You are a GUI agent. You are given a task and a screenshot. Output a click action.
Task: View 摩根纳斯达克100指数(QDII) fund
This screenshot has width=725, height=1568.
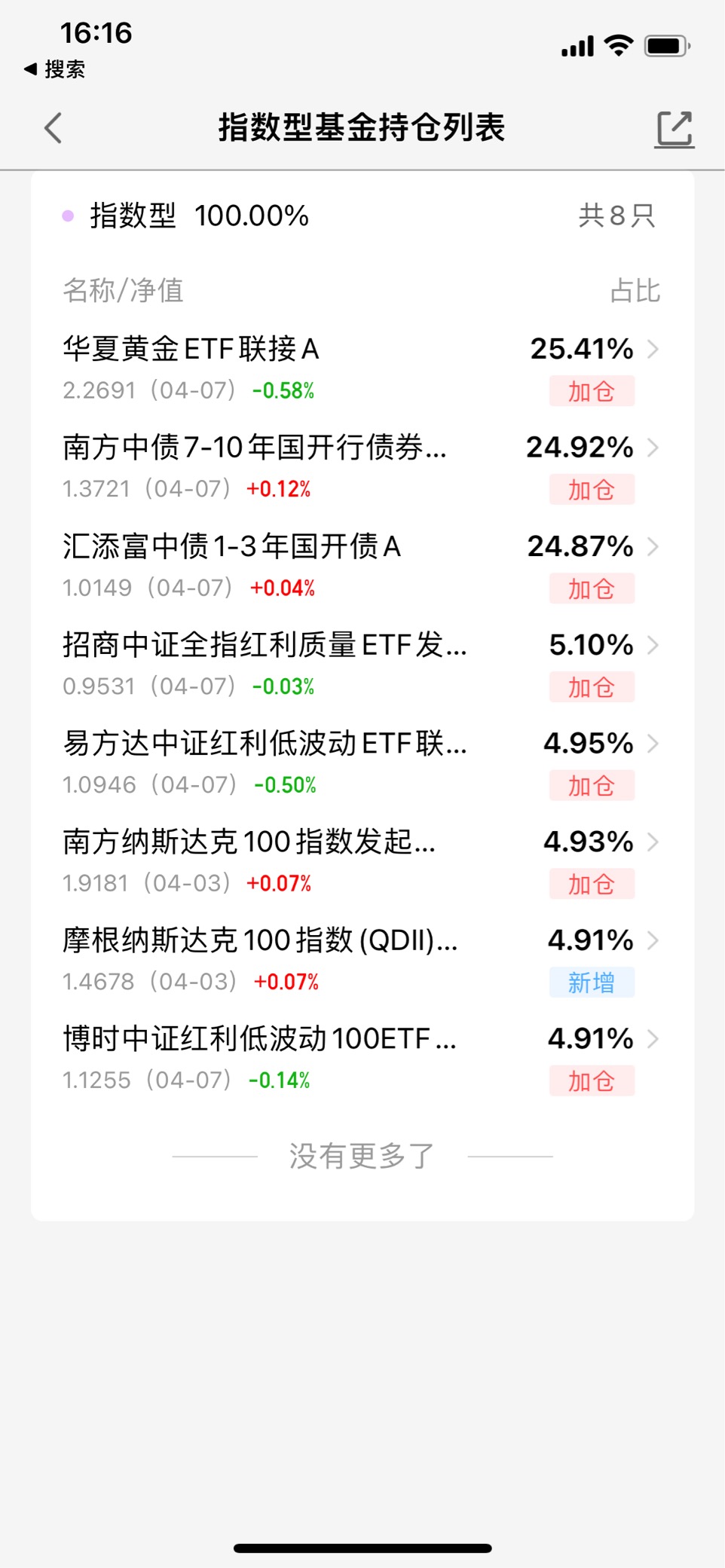pos(362,961)
